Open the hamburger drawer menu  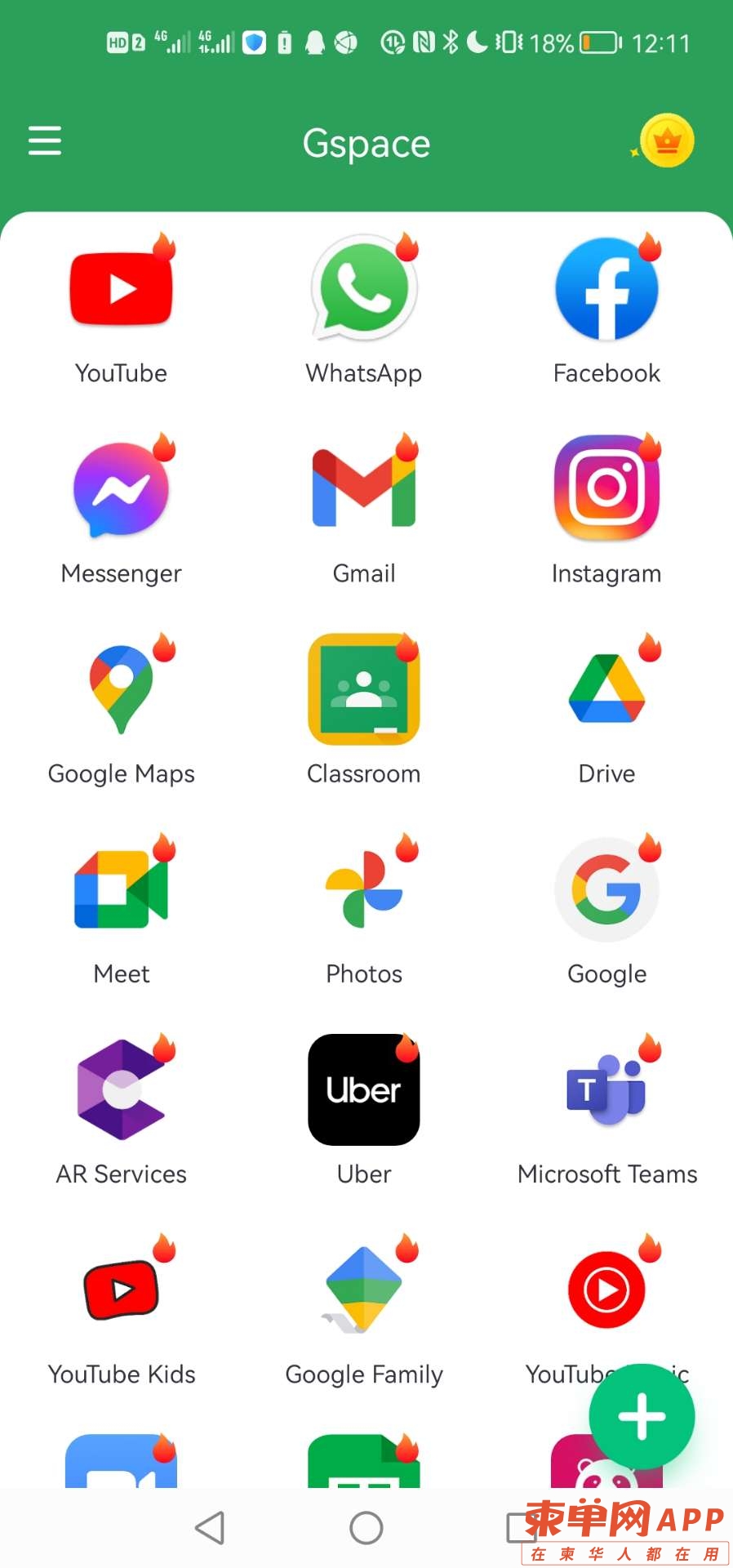click(45, 140)
